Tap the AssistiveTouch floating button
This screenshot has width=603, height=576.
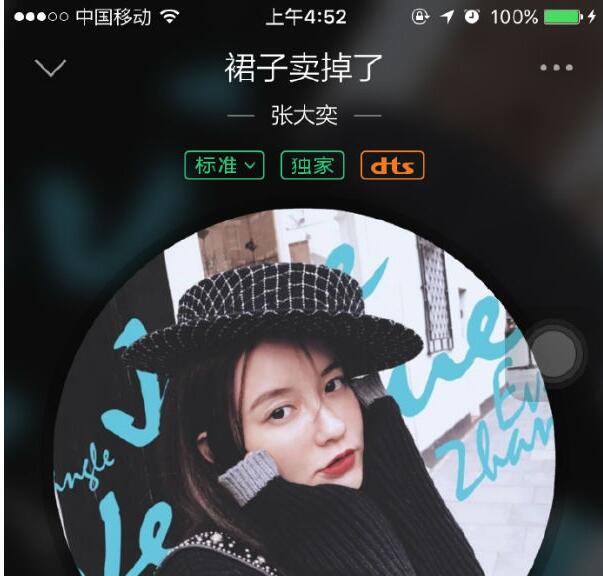point(554,351)
